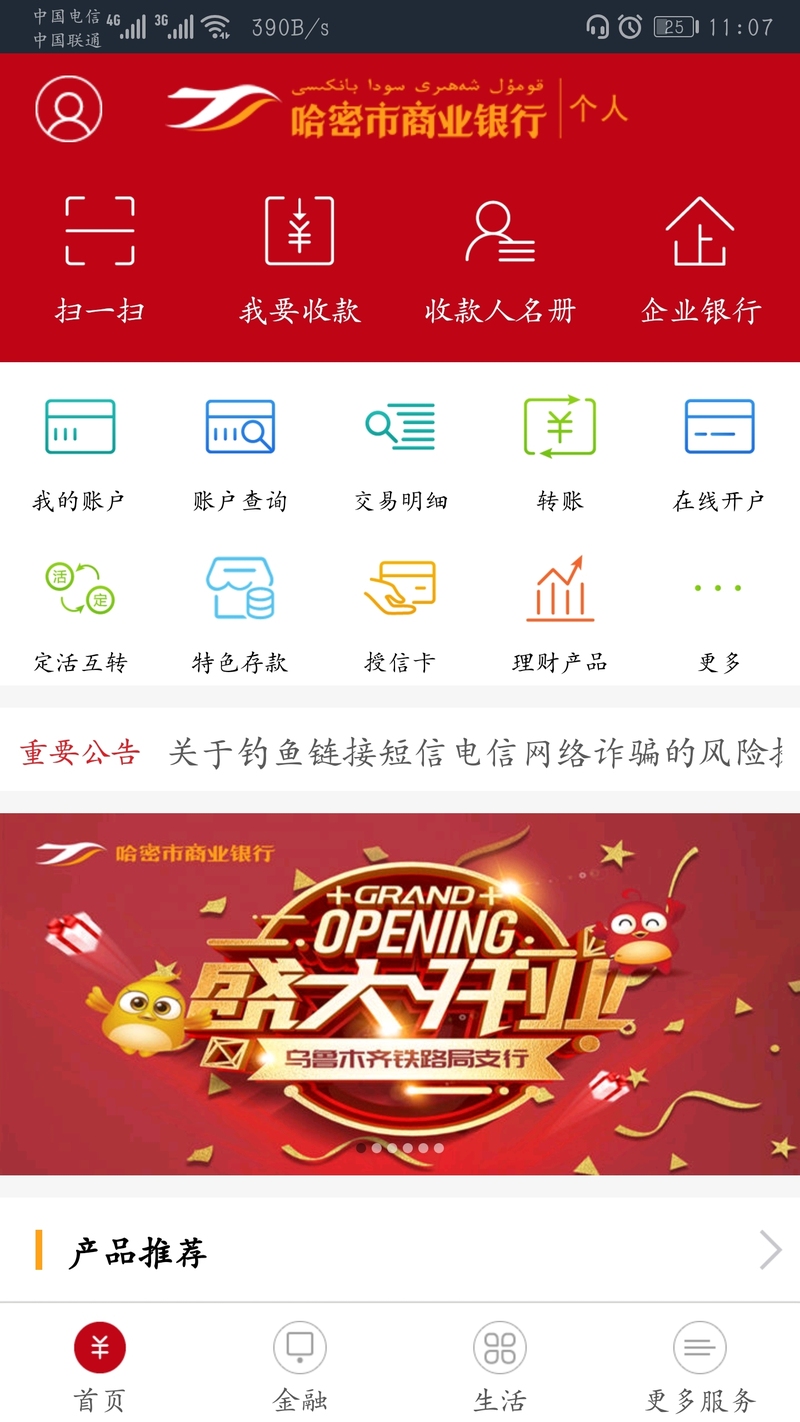Open 收款人名册 payee list

pyautogui.click(x=500, y=260)
